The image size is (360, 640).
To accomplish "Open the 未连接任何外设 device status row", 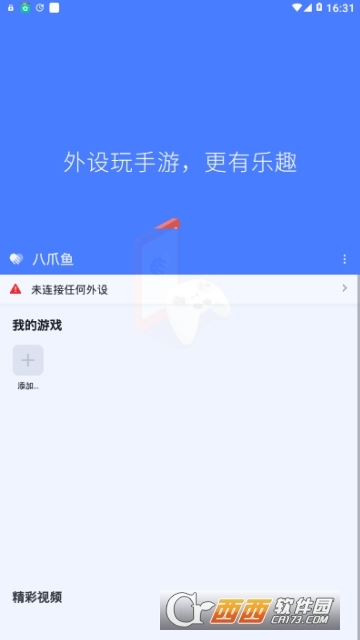I will (179, 289).
